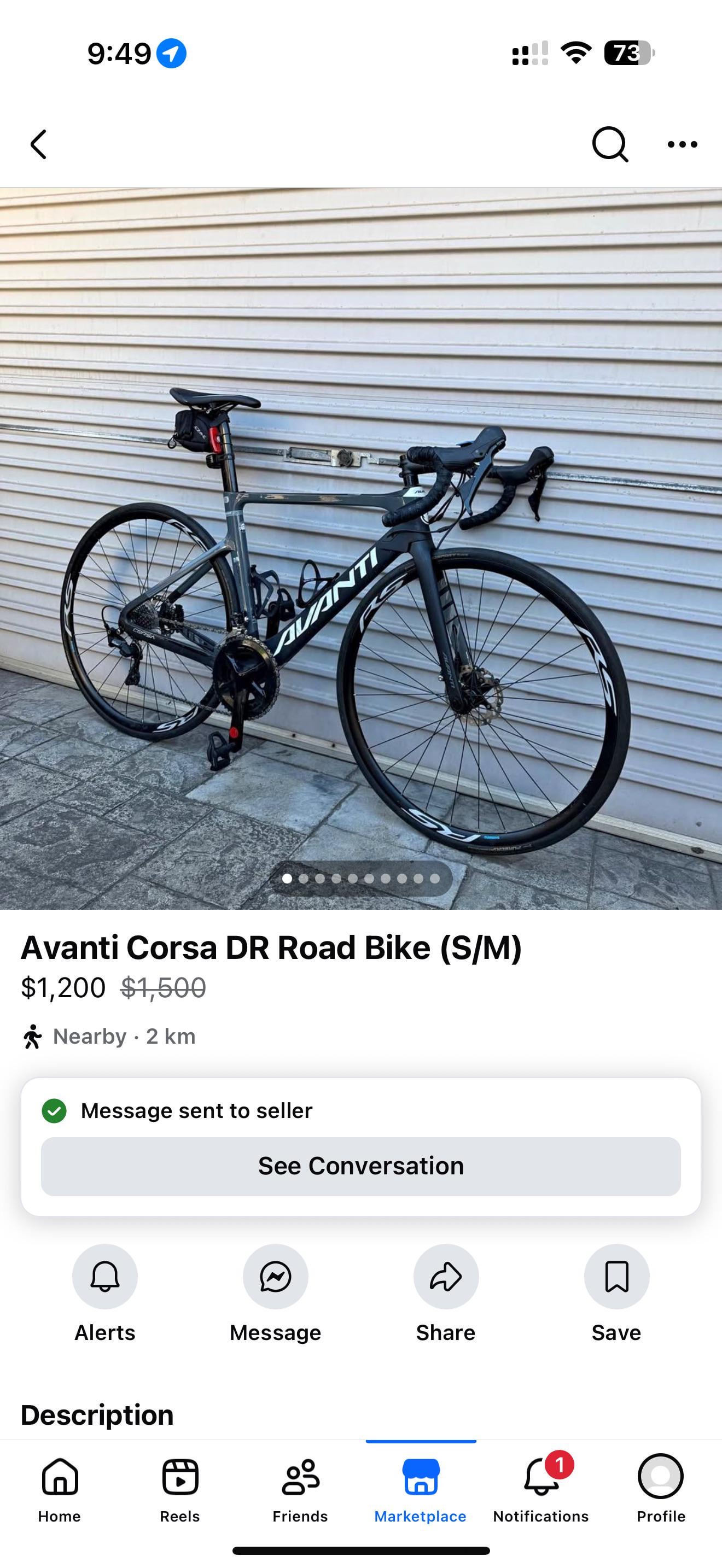Tap See Conversation button
Image resolution: width=722 pixels, height=1568 pixels.
(x=361, y=1166)
